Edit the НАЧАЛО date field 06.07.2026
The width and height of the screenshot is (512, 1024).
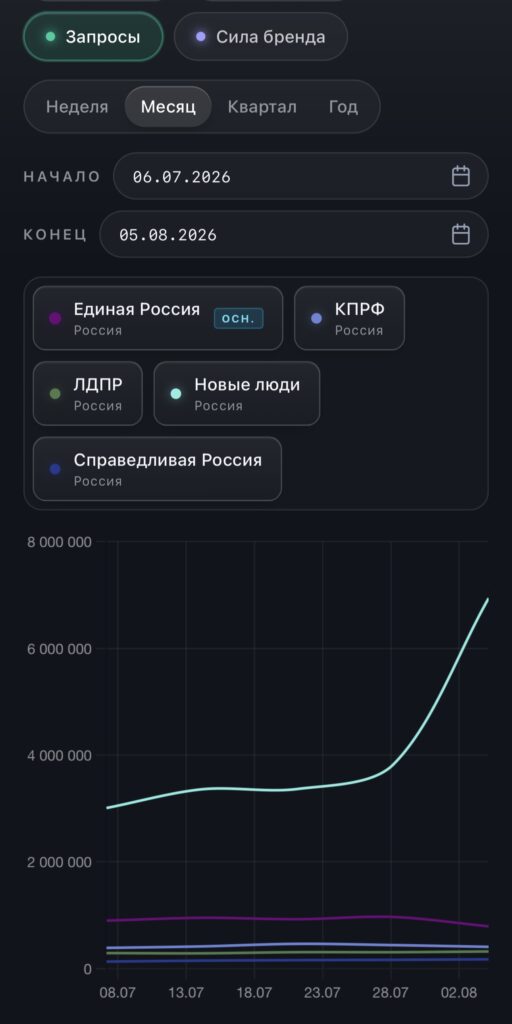tap(300, 176)
